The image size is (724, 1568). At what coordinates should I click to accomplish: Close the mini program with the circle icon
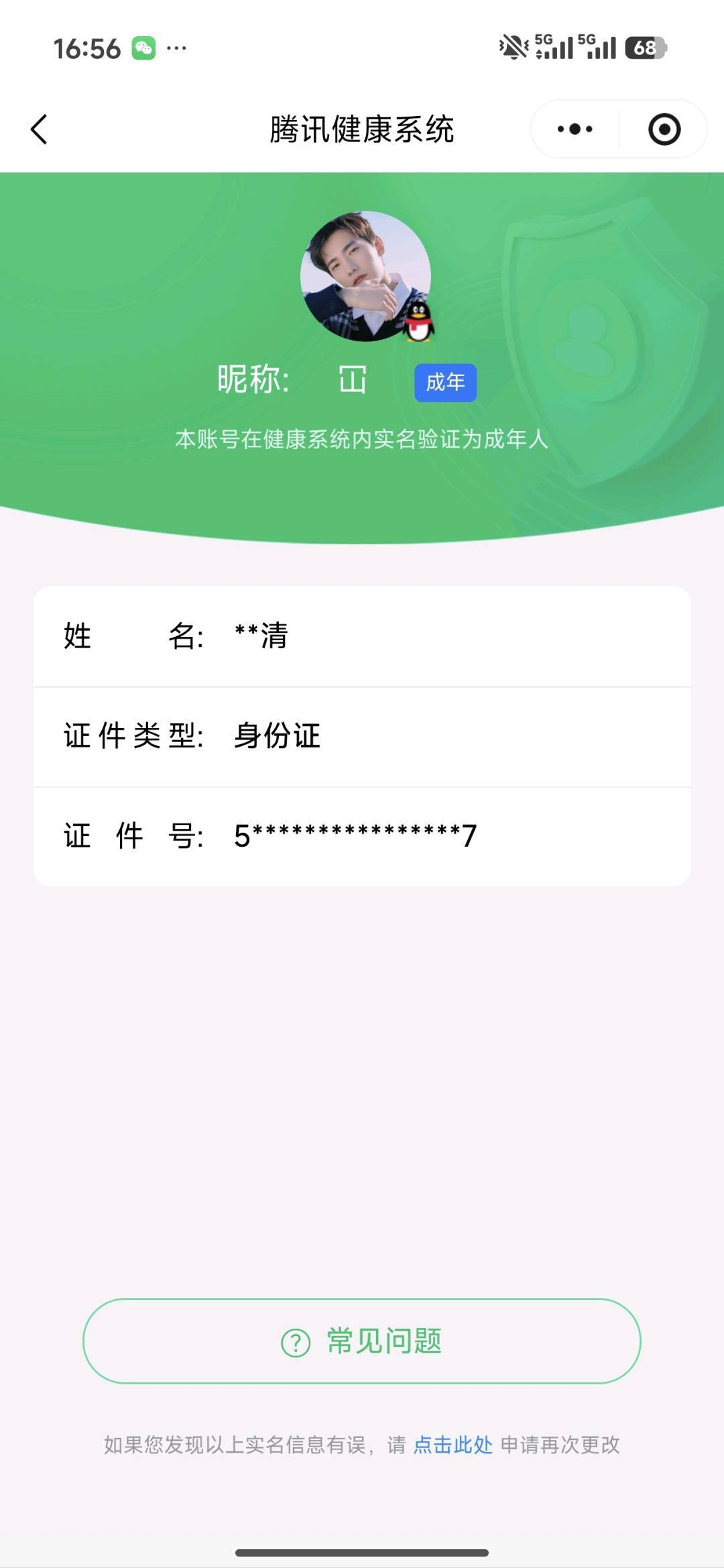(x=664, y=129)
